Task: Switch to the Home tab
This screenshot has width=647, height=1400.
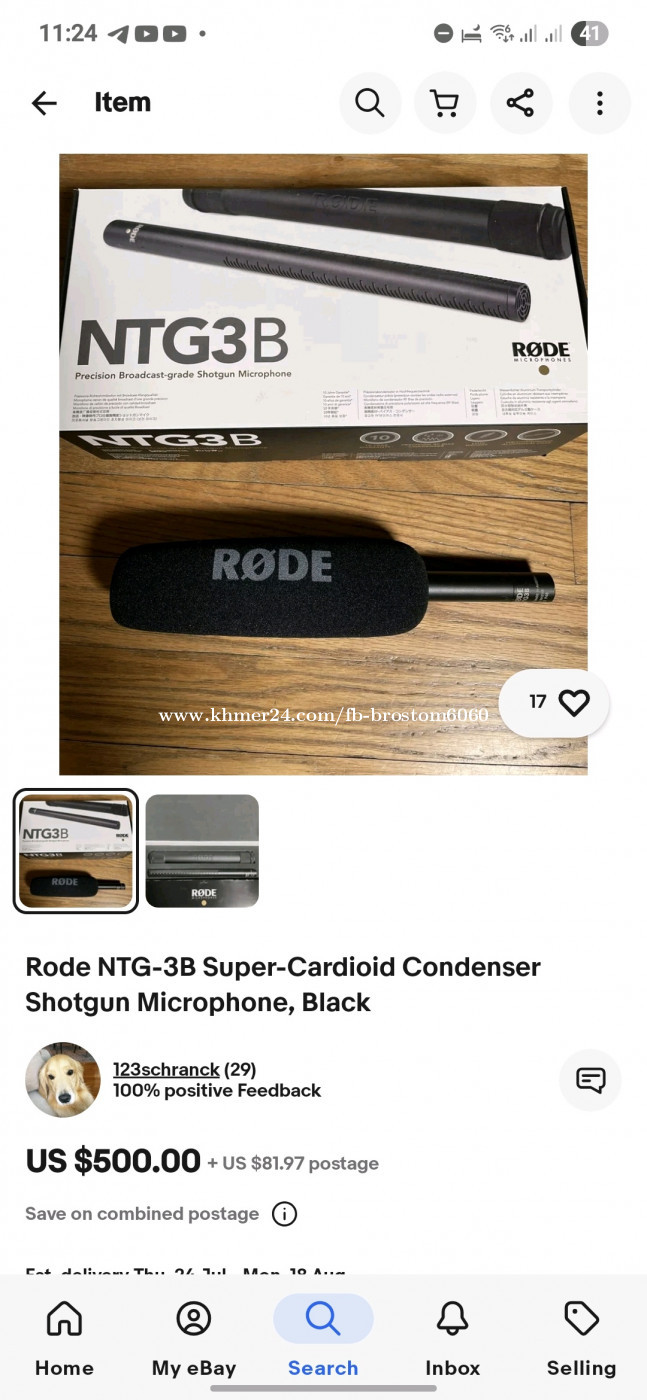Action: pos(64,1340)
